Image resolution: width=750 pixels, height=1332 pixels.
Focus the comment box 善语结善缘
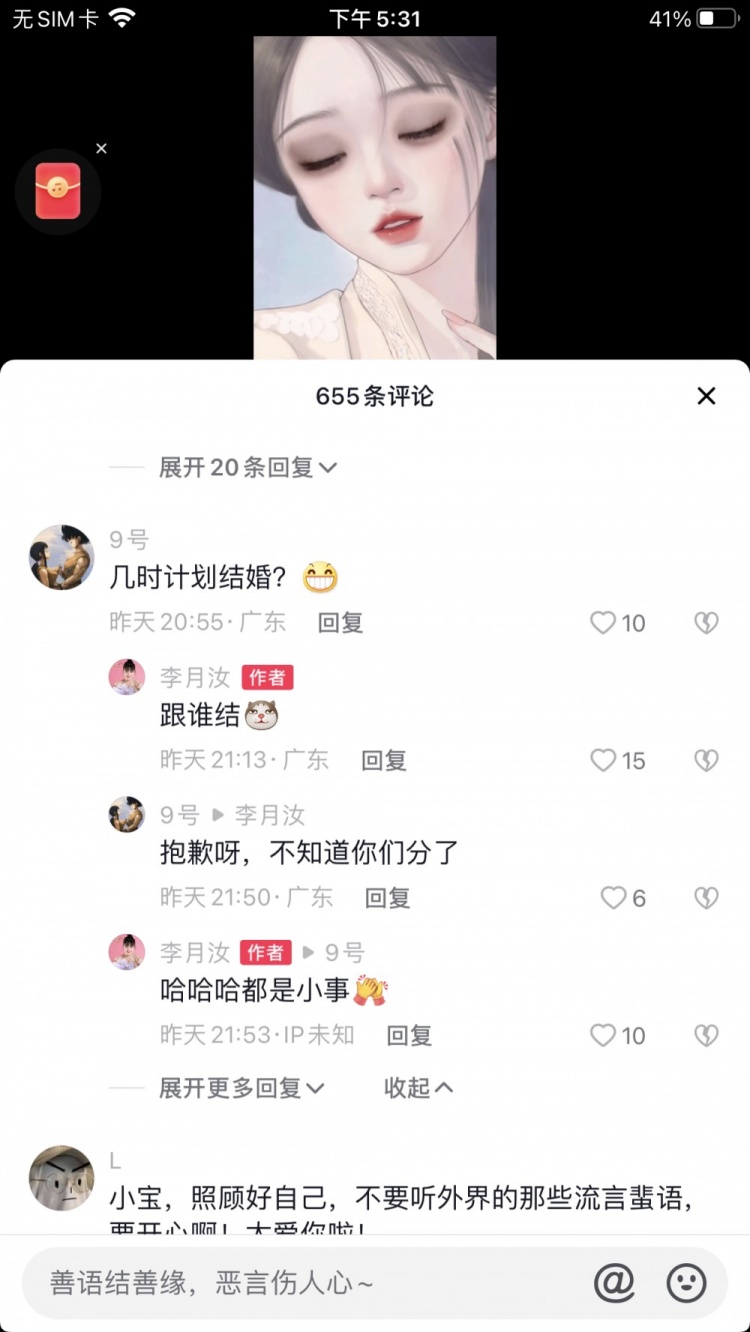point(300,1283)
